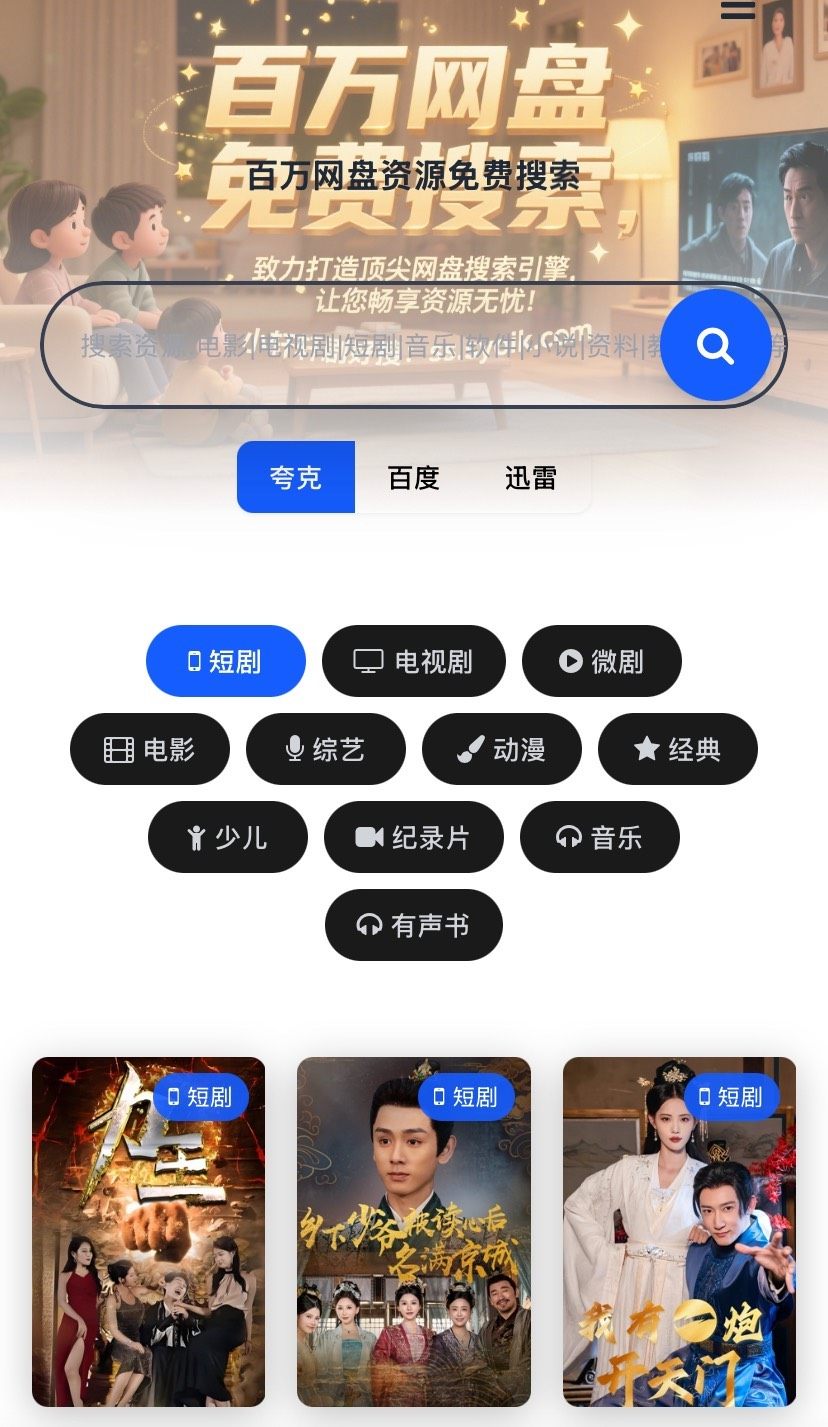Viewport: 828px width, 1427px height.
Task: Select the 少儿 category chip
Action: [x=228, y=837]
